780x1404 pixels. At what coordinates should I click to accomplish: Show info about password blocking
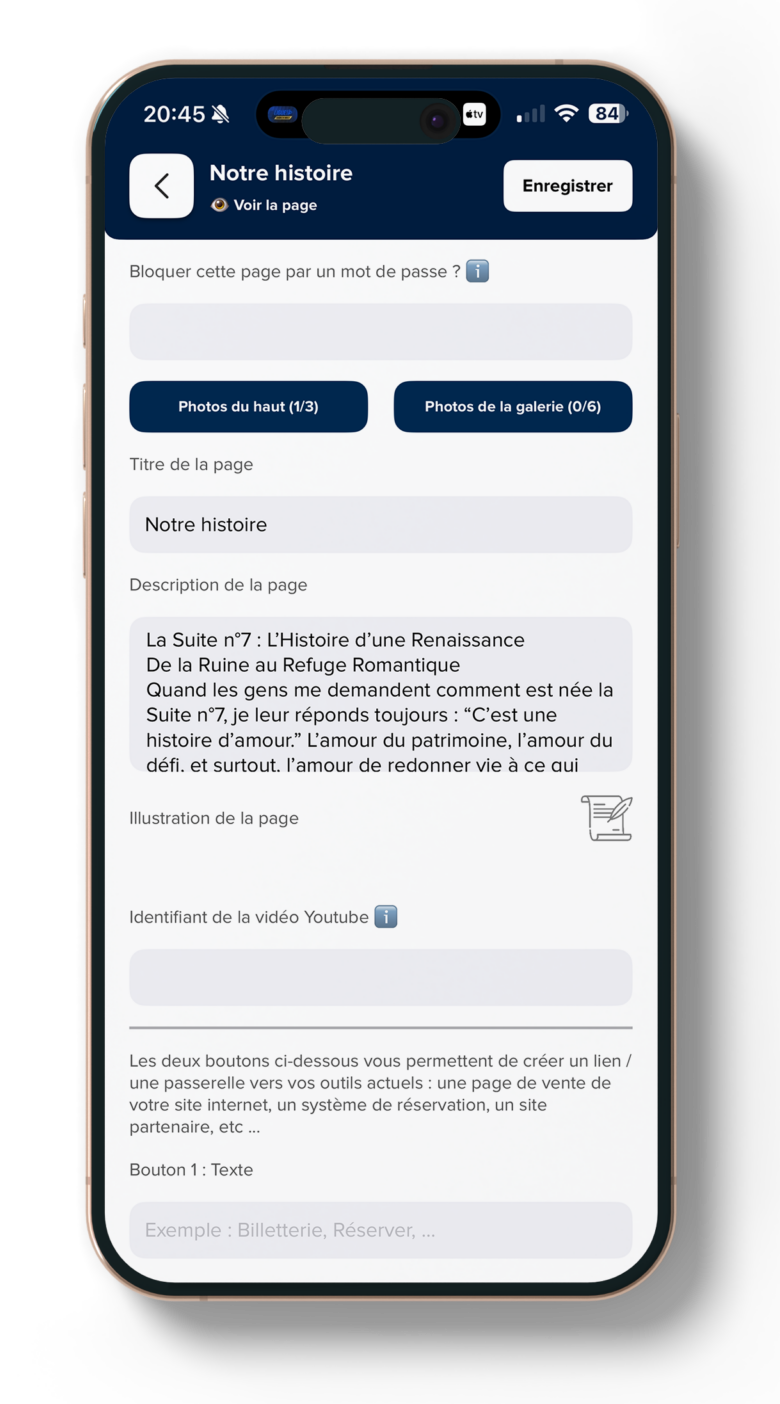478,271
